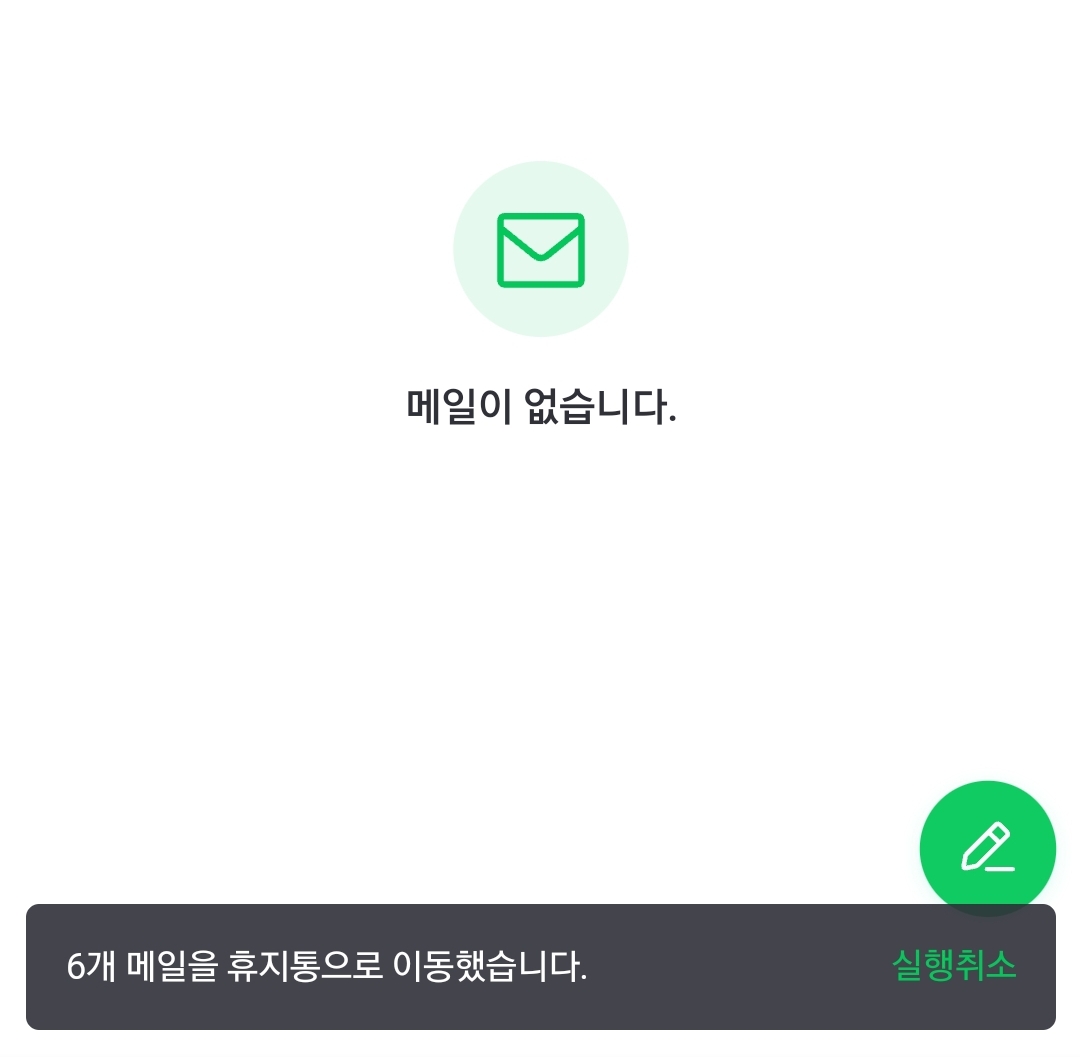The width and height of the screenshot is (1080, 1057).
Task: Compose a new mail with the pencil button
Action: pyautogui.click(x=987, y=847)
